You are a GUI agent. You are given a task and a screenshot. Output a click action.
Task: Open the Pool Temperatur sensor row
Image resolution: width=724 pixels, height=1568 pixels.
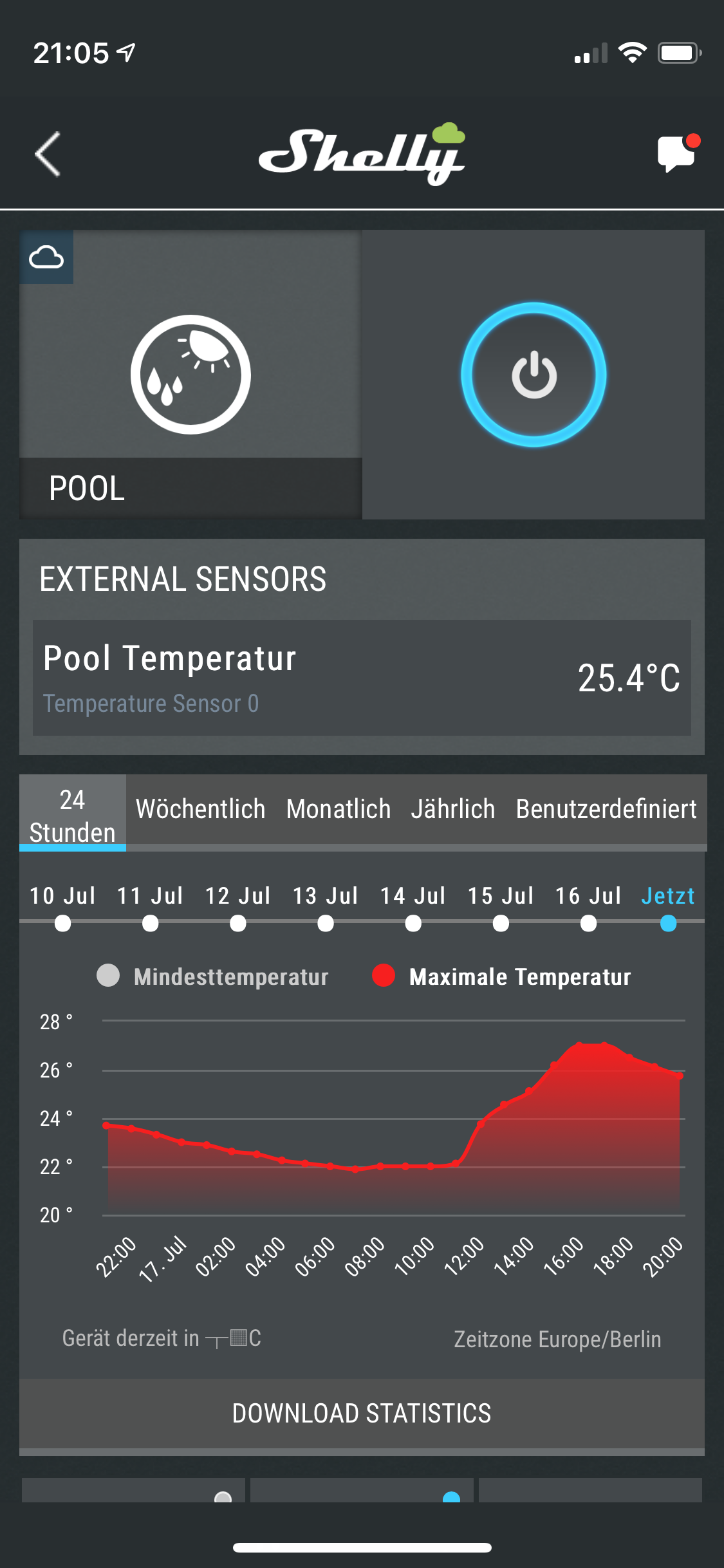point(362,678)
